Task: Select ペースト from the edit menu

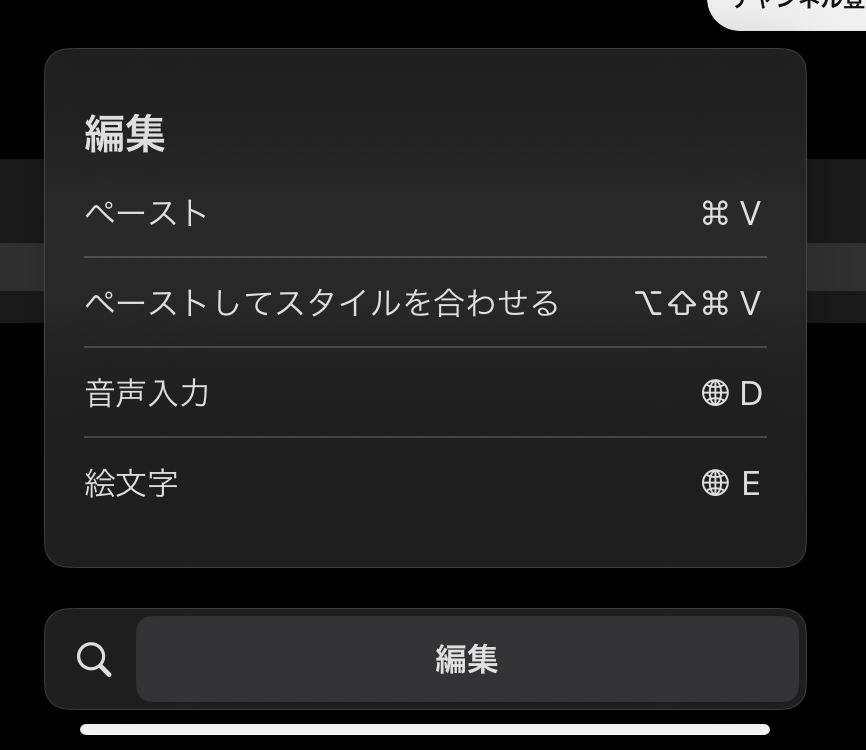Action: [425, 213]
